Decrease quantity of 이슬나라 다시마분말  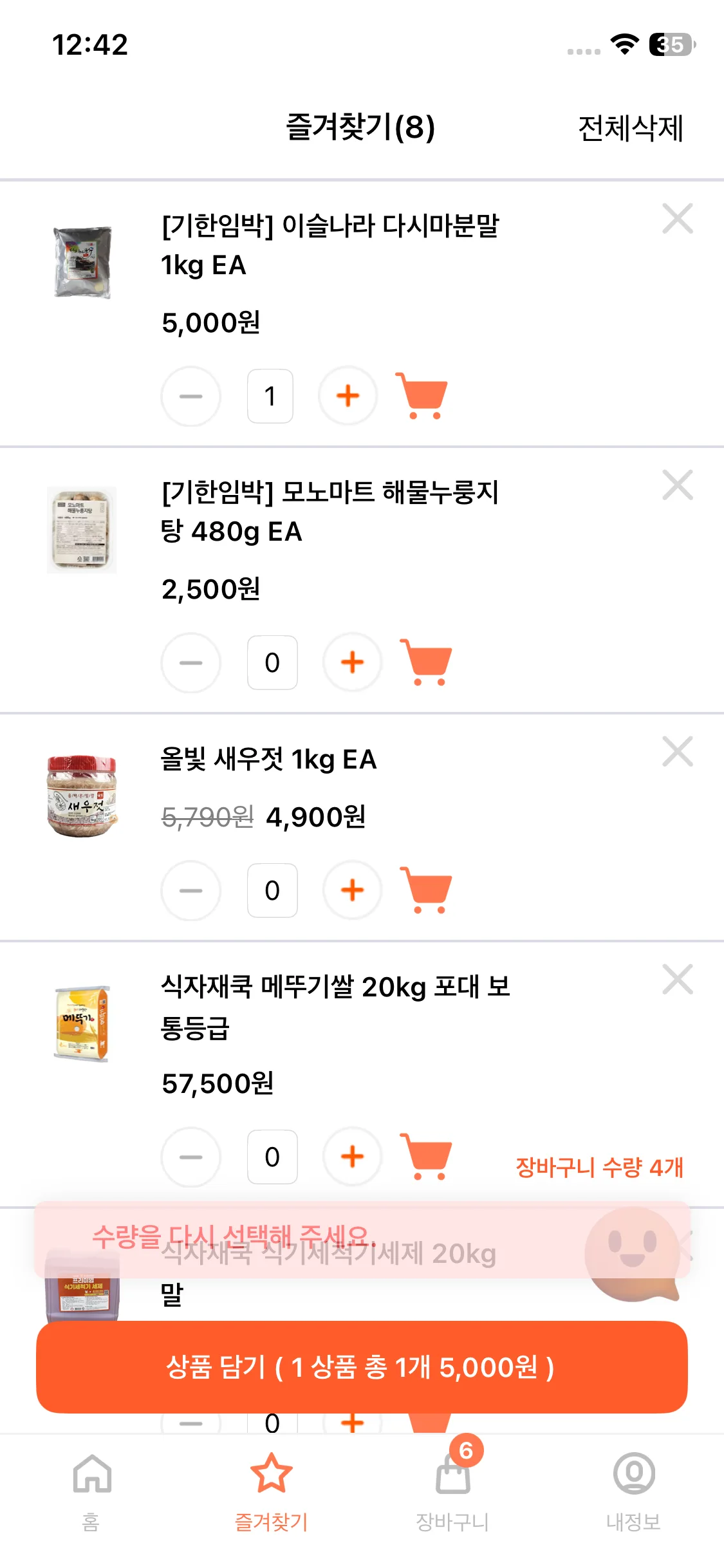coord(190,397)
